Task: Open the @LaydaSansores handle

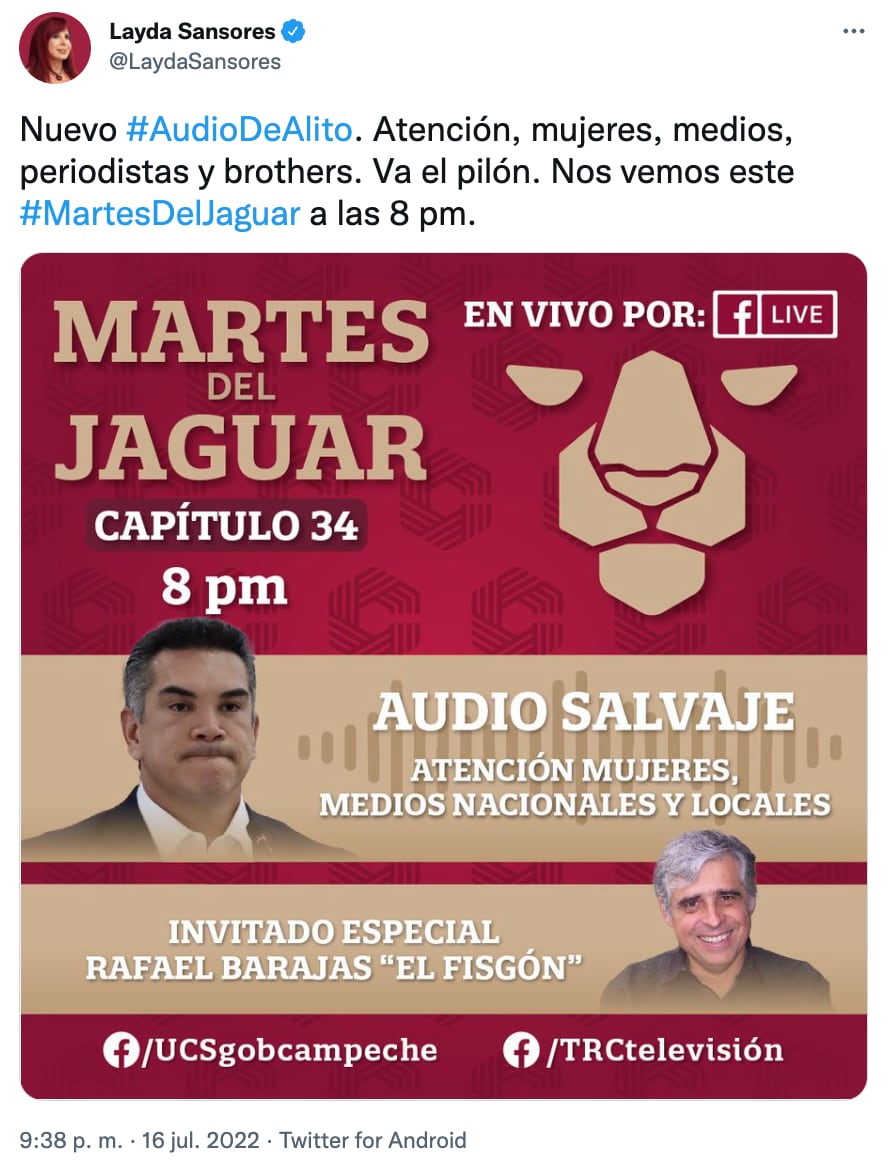Action: (x=195, y=62)
